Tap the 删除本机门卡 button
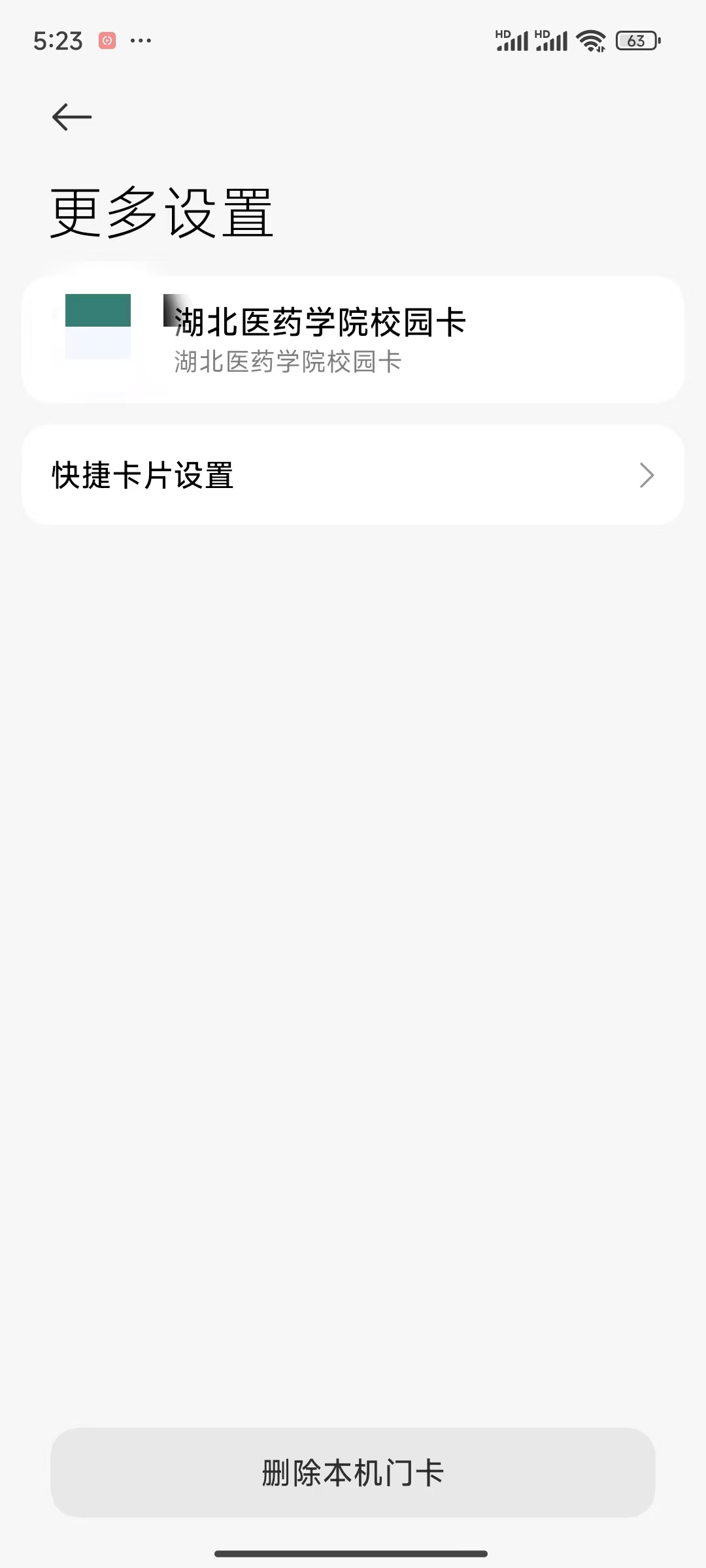 click(x=353, y=1473)
